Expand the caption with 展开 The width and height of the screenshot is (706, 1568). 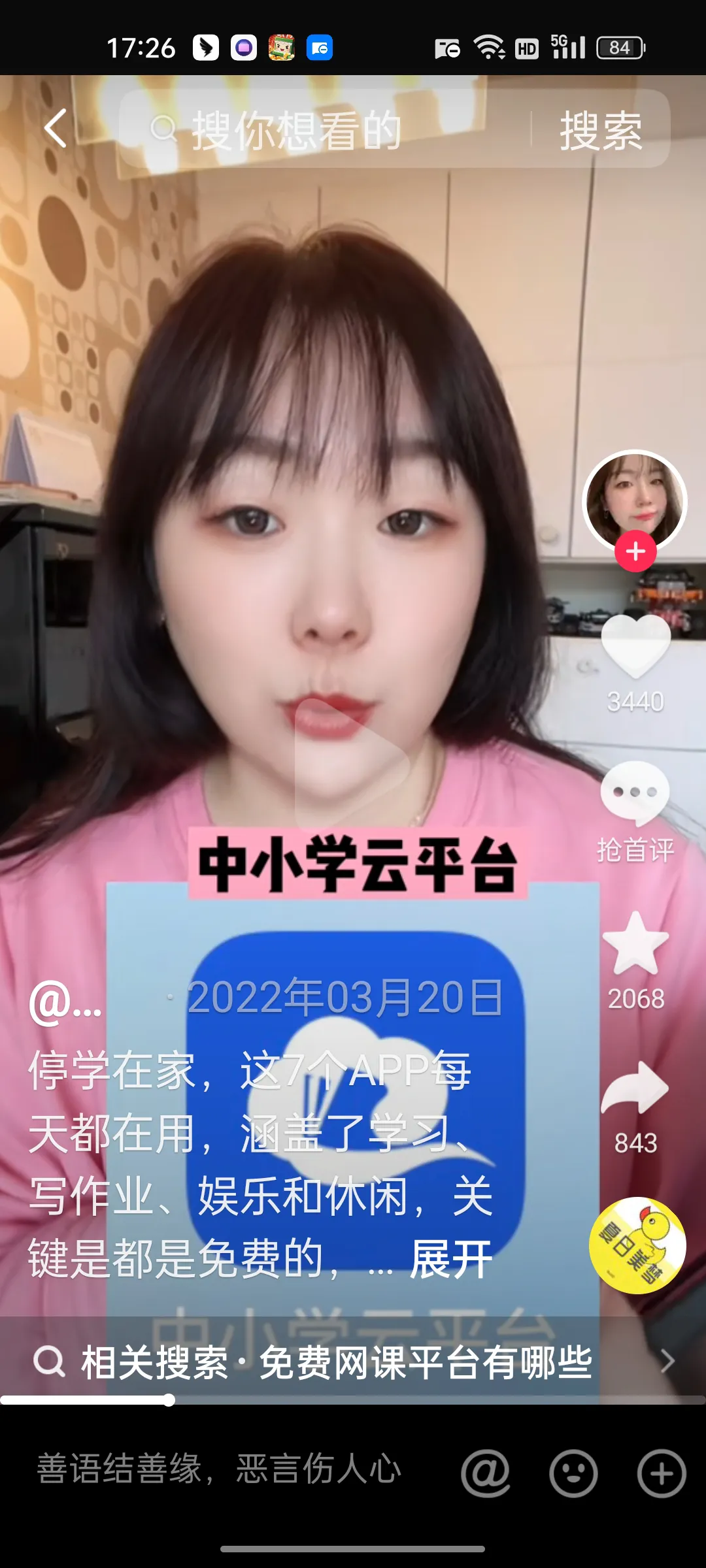pyautogui.click(x=451, y=1259)
